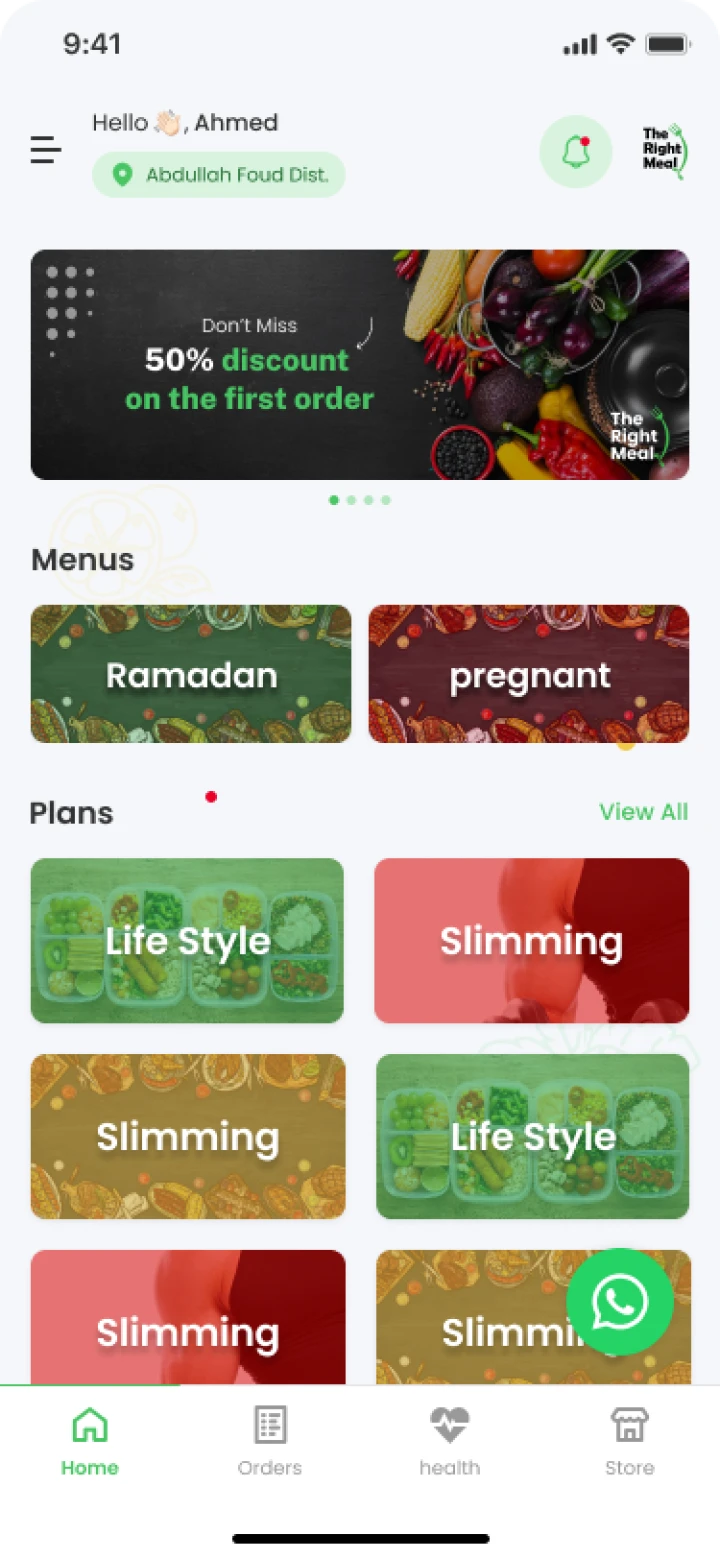Screen dimensions: 720x1559
Task: Change the Abdullah Foud Dist. location
Action: 219,175
